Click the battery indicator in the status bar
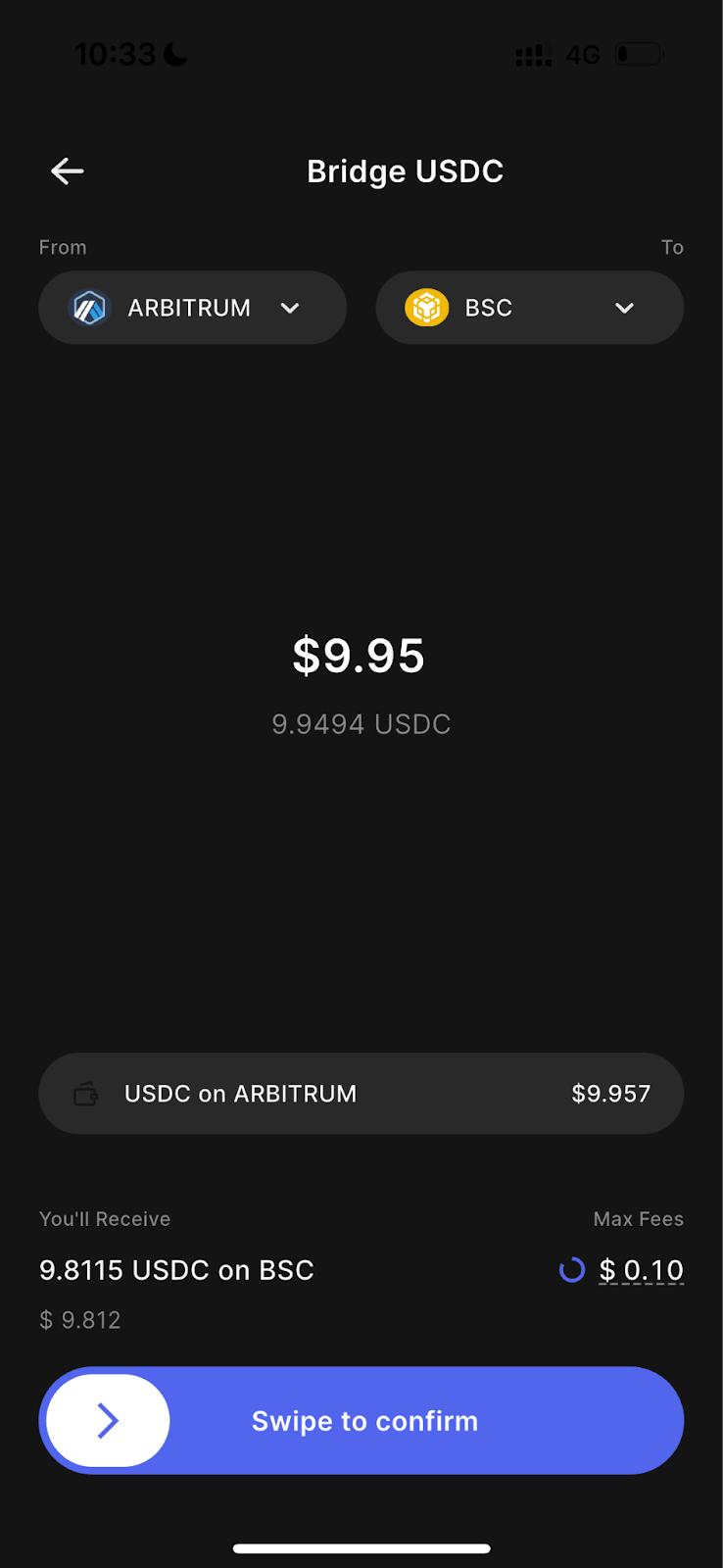 pos(638,55)
